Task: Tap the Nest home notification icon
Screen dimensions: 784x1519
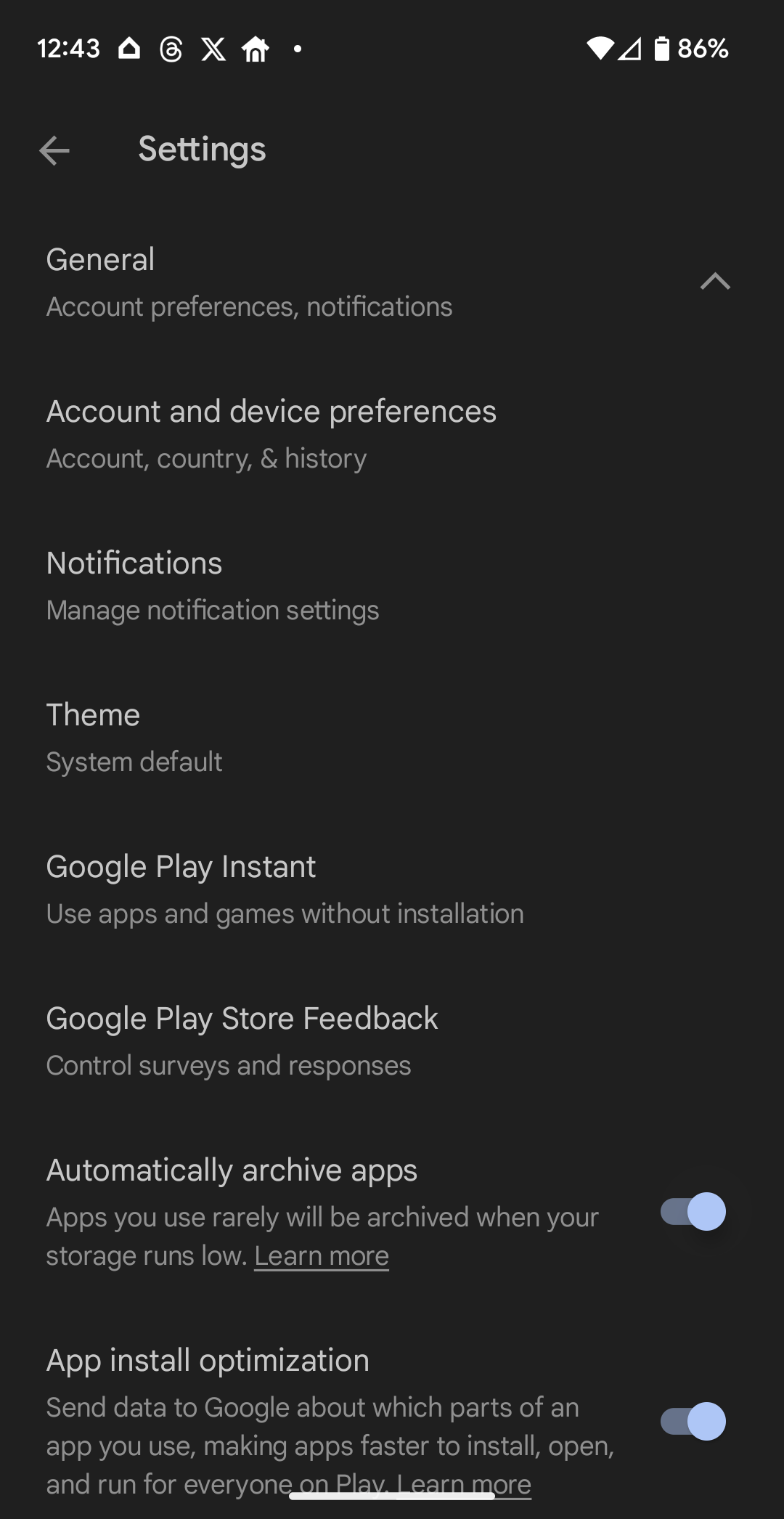Action: (129, 49)
